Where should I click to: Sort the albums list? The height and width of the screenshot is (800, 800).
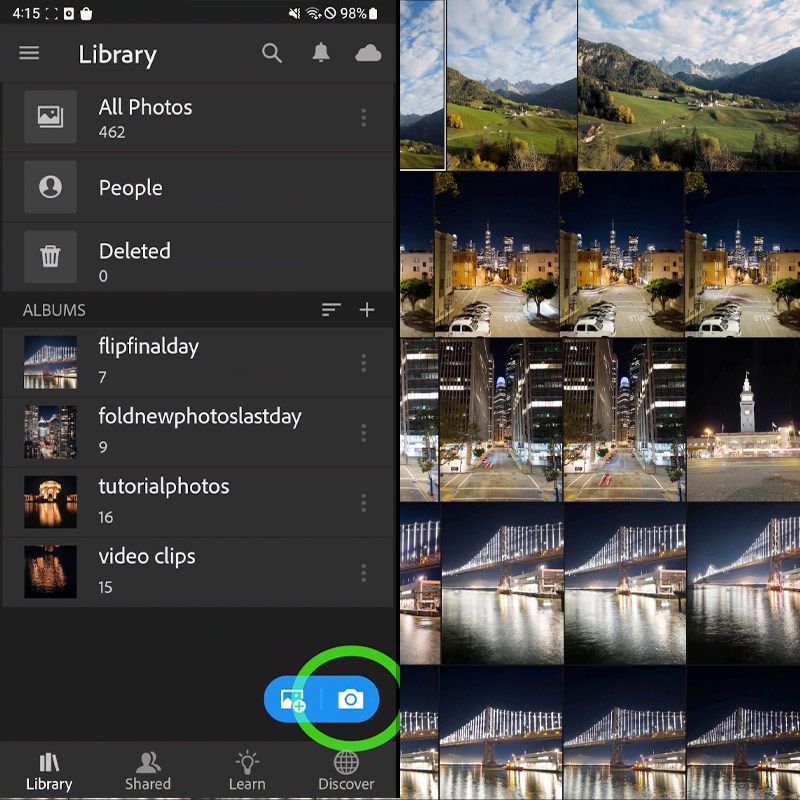pos(331,309)
